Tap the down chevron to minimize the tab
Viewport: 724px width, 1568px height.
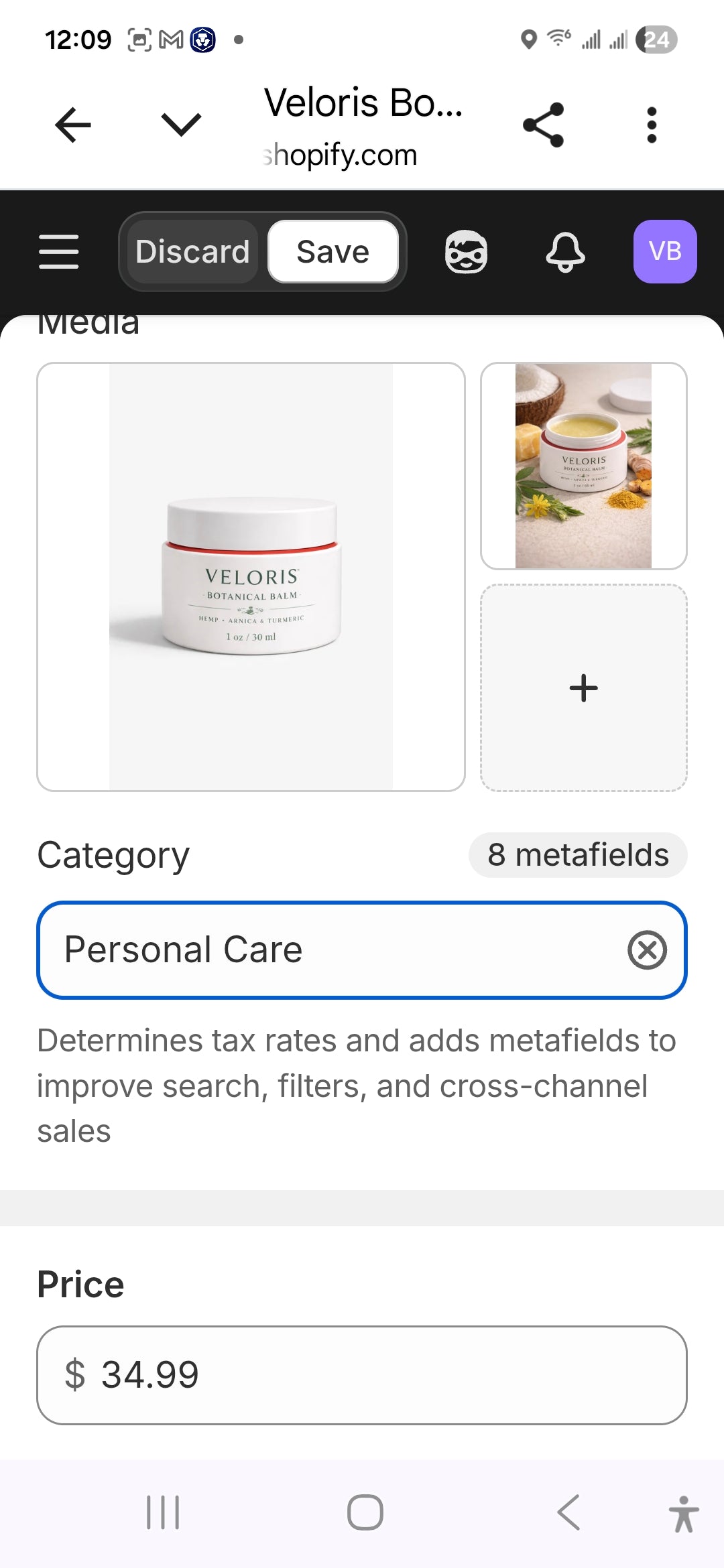pyautogui.click(x=181, y=125)
